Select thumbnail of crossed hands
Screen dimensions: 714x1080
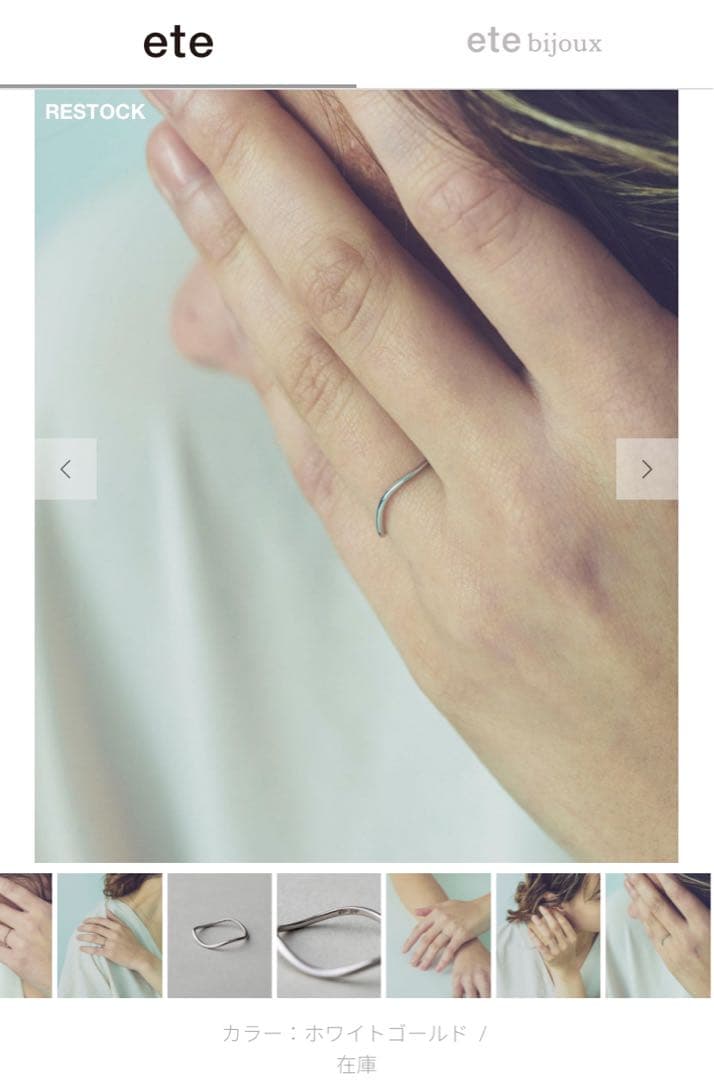[439, 935]
